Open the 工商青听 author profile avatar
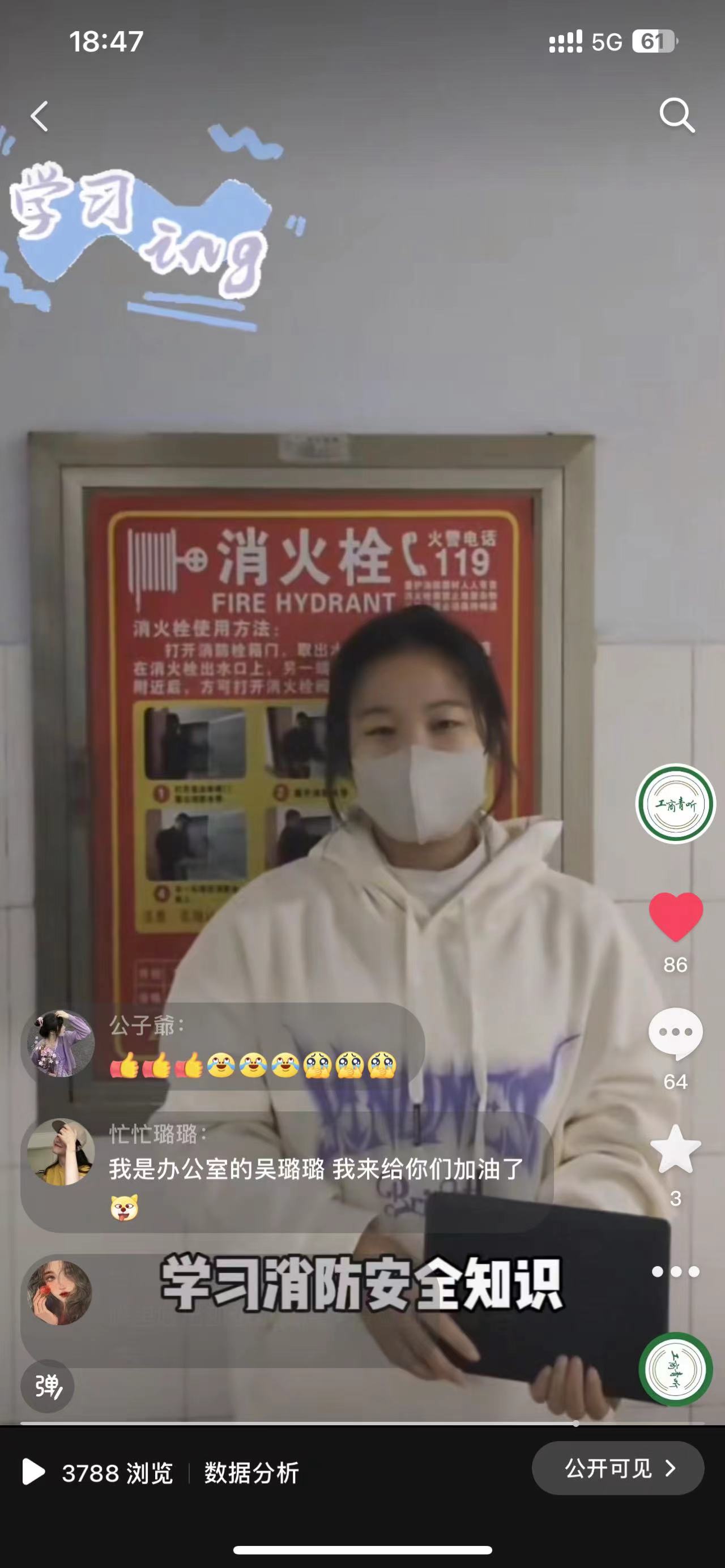The image size is (725, 1568). pos(675,804)
